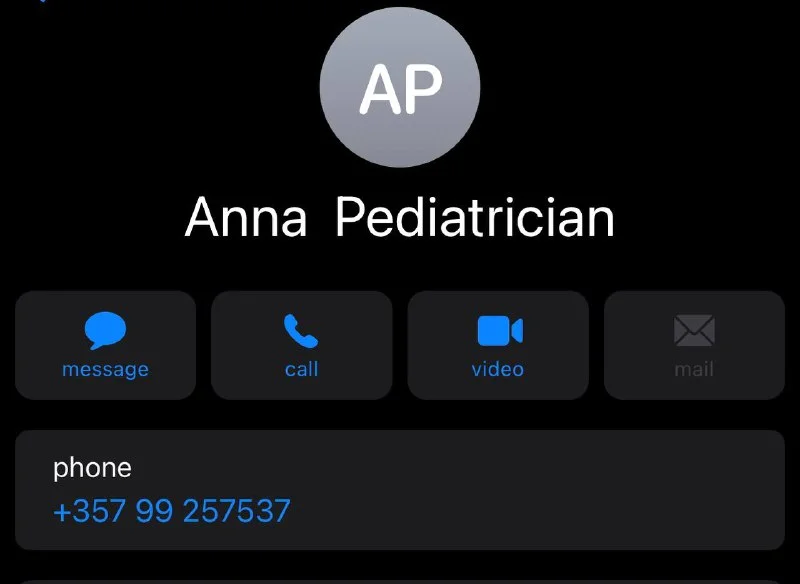Viewport: 800px width, 584px height.
Task: Tap the phone number +357 99 257537
Action: (x=172, y=511)
